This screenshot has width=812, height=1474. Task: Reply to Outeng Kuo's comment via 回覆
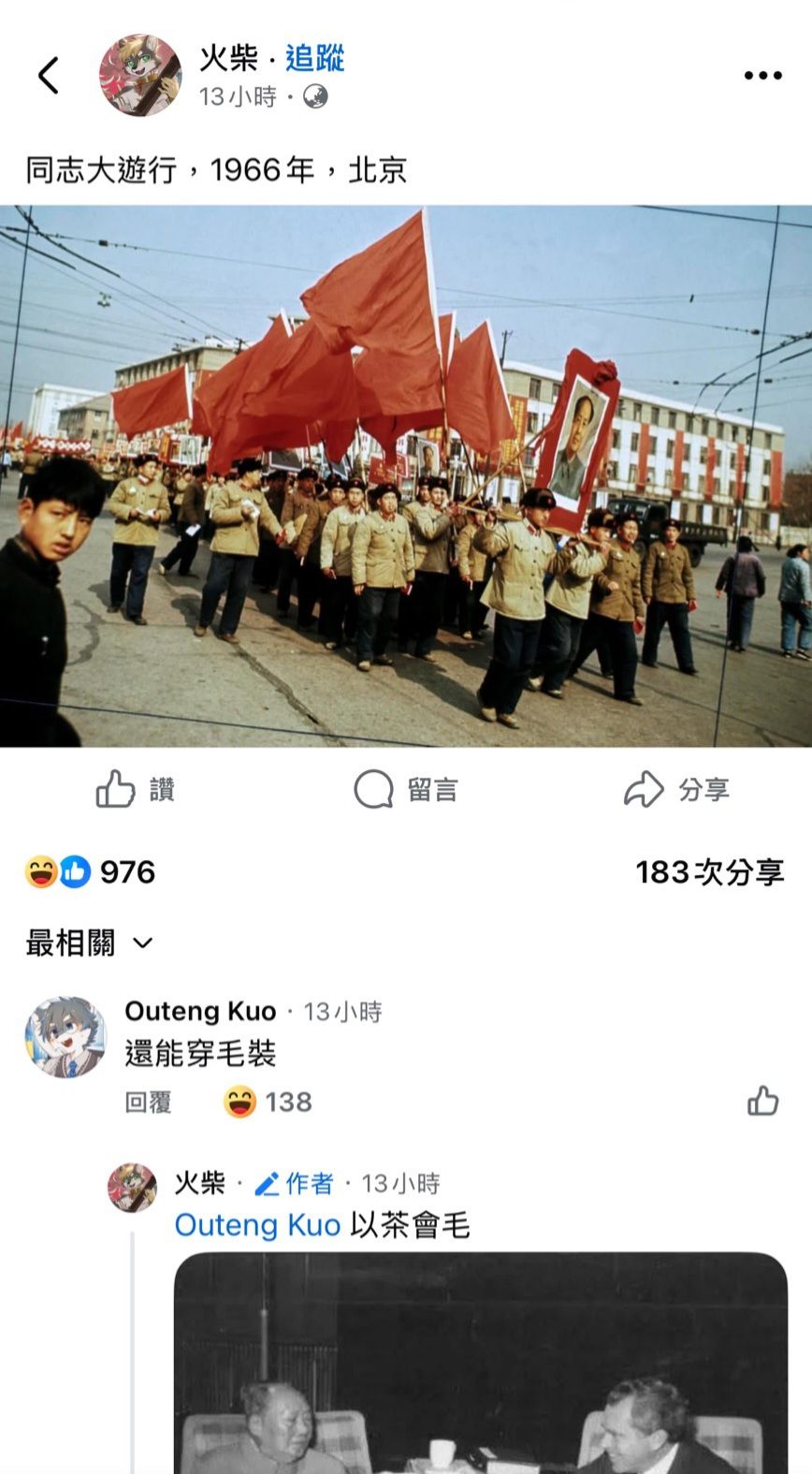tap(148, 1102)
